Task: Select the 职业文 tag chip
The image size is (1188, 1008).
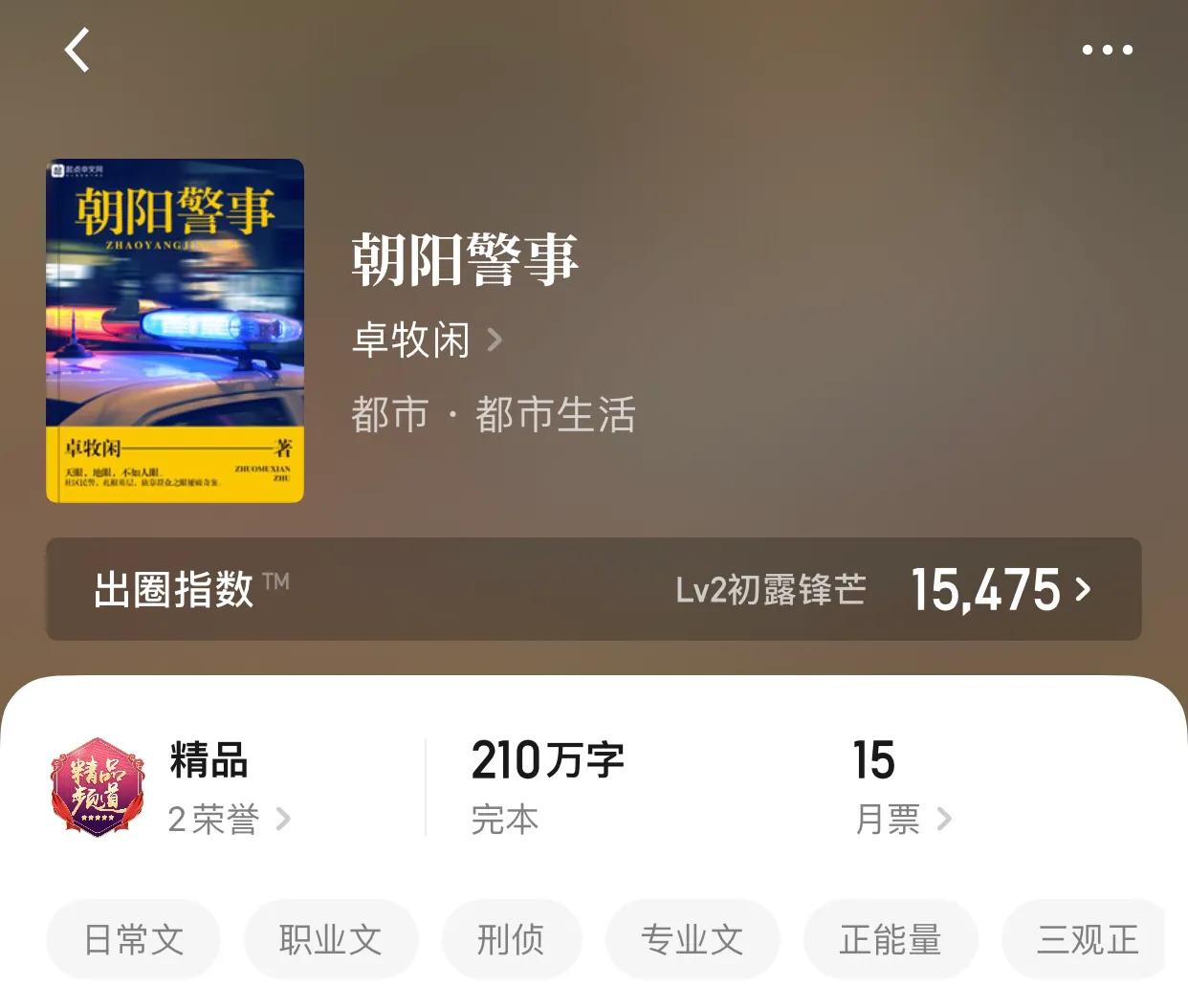Action: (x=331, y=939)
